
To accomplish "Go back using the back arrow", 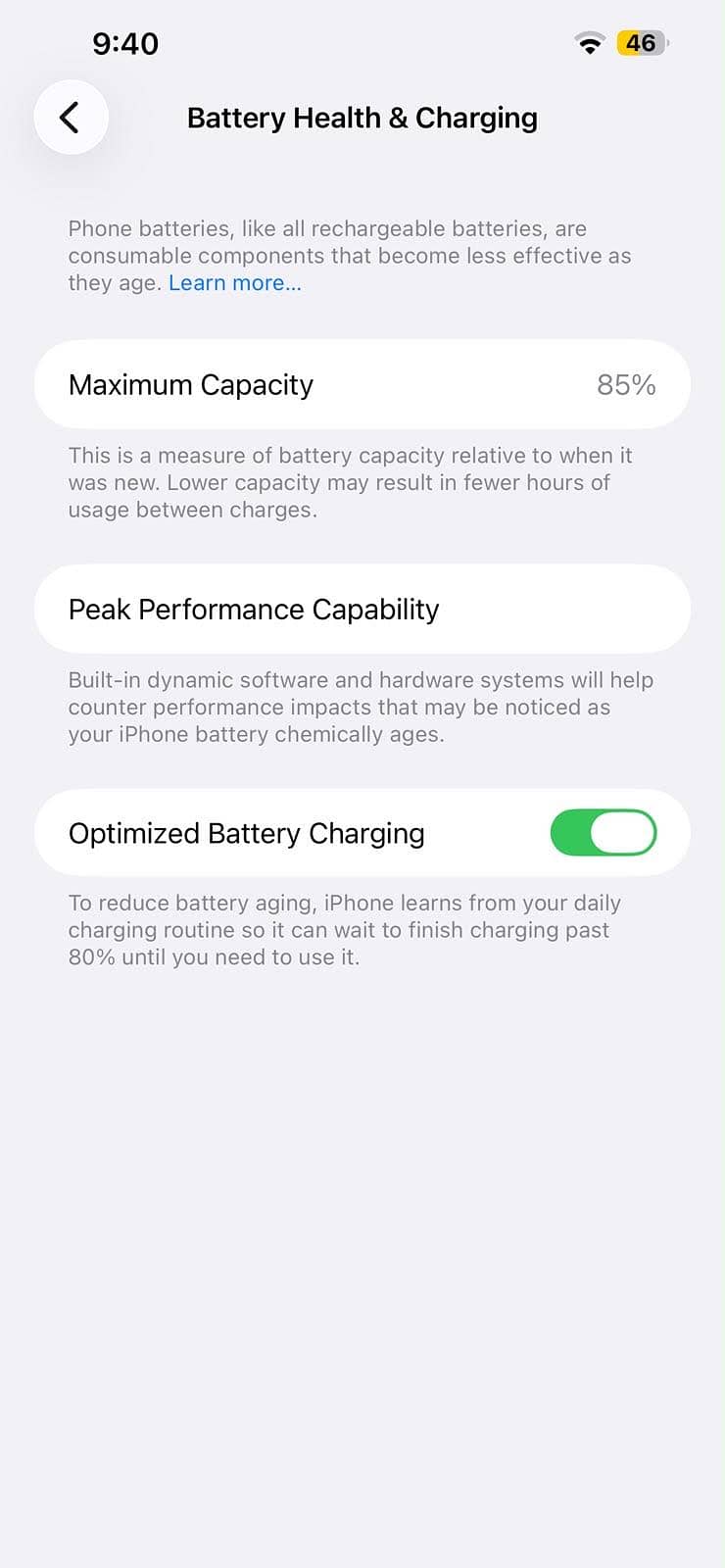I will tap(71, 118).
